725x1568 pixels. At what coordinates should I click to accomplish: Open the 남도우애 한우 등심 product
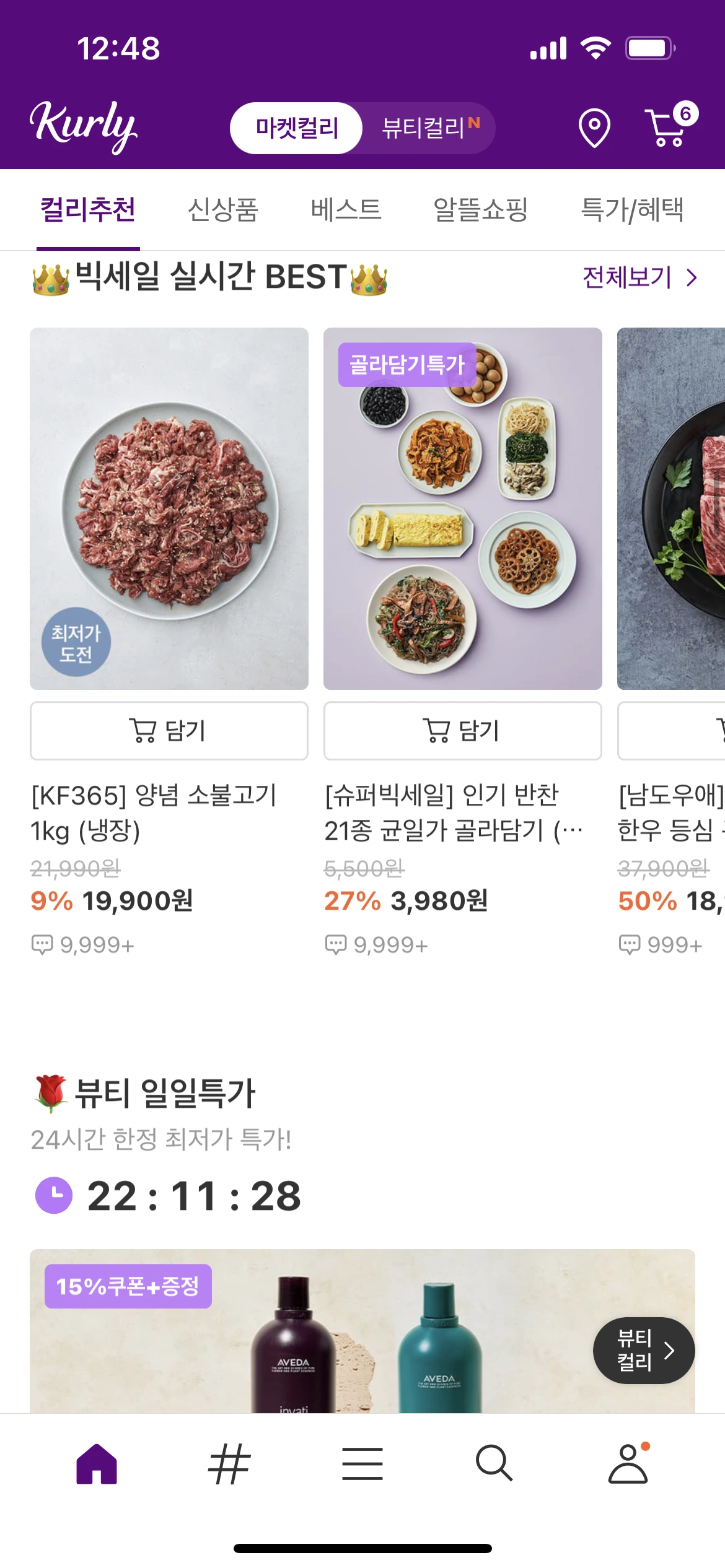tap(672, 508)
